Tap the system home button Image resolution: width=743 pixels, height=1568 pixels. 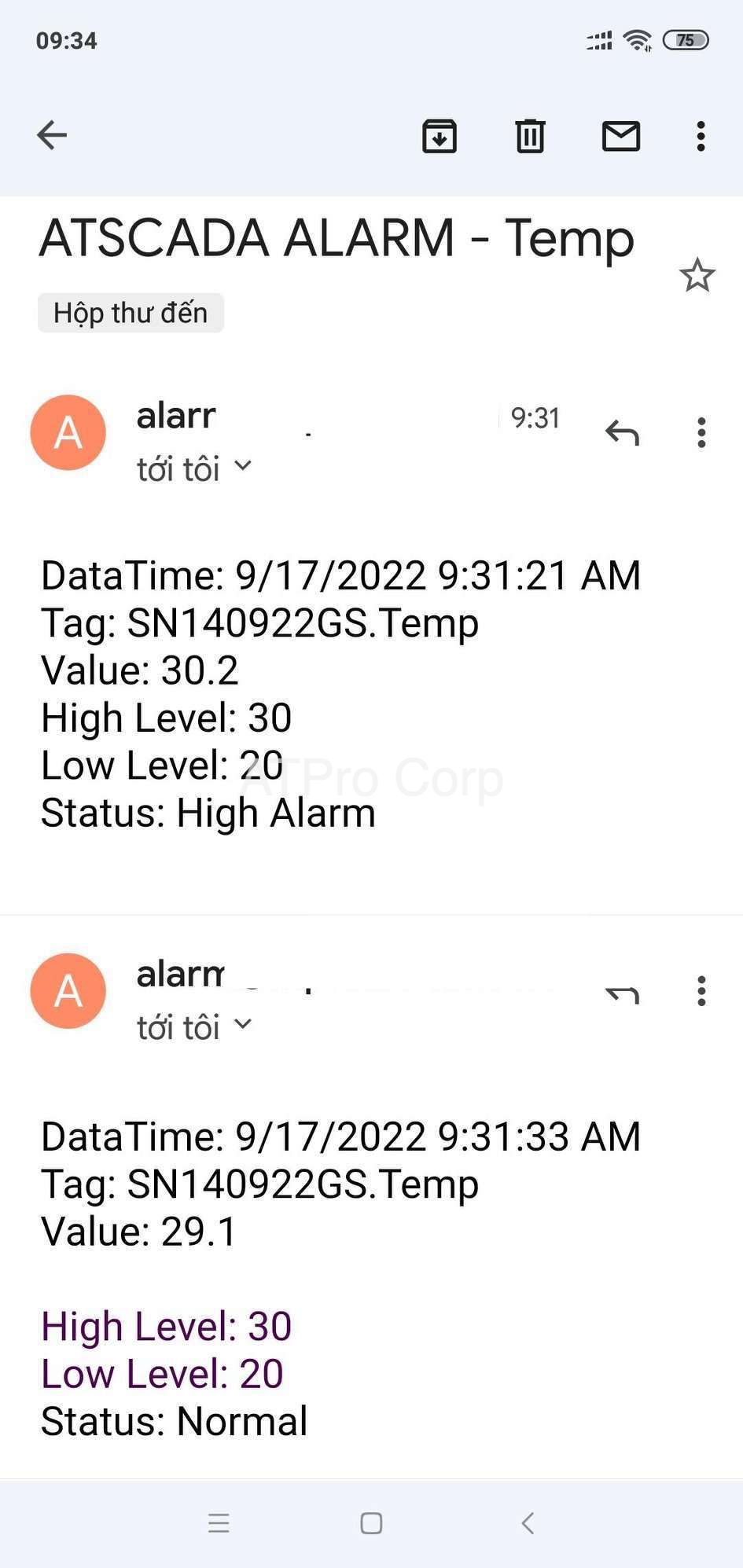pyautogui.click(x=371, y=1523)
